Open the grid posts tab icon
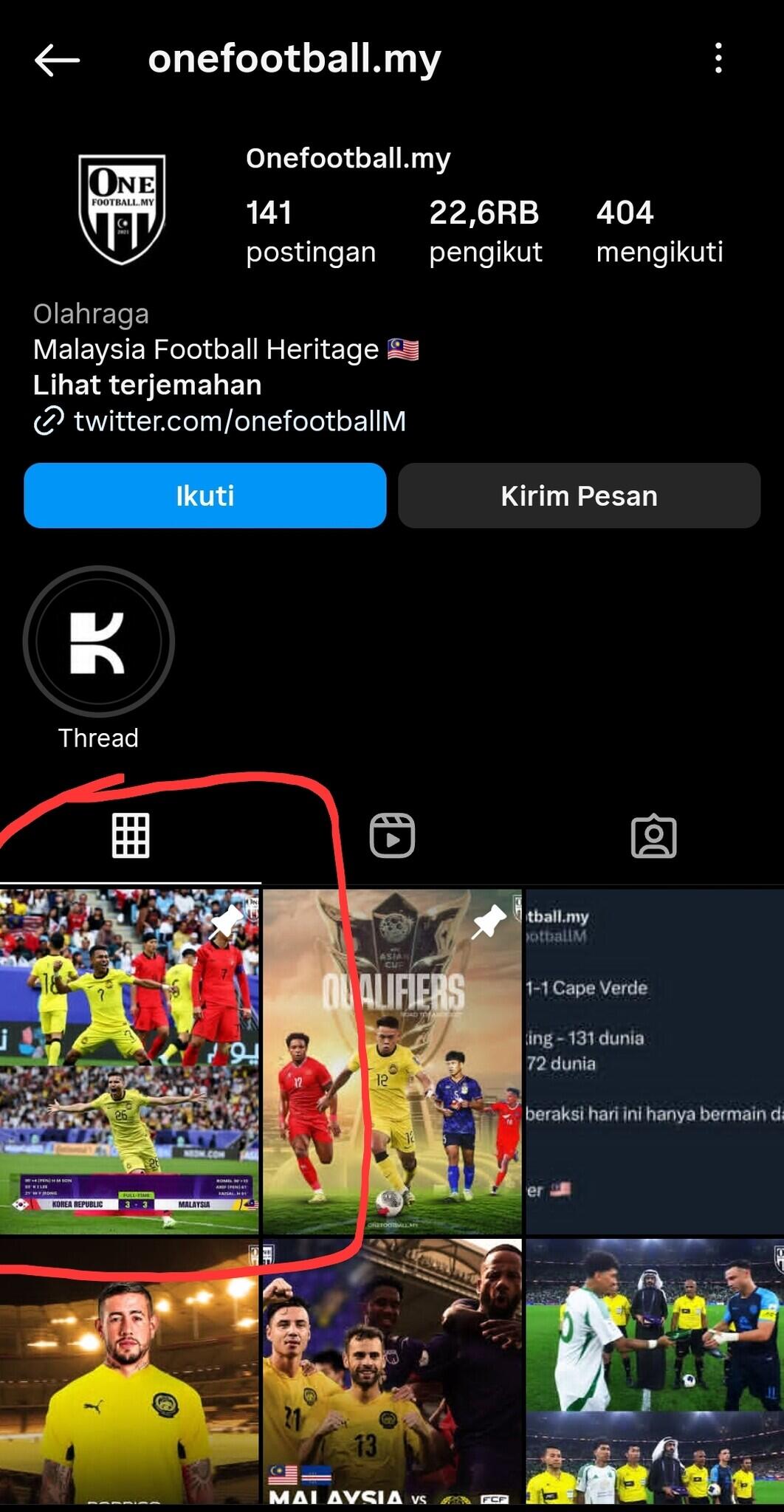This screenshot has height=1512, width=784. [131, 834]
